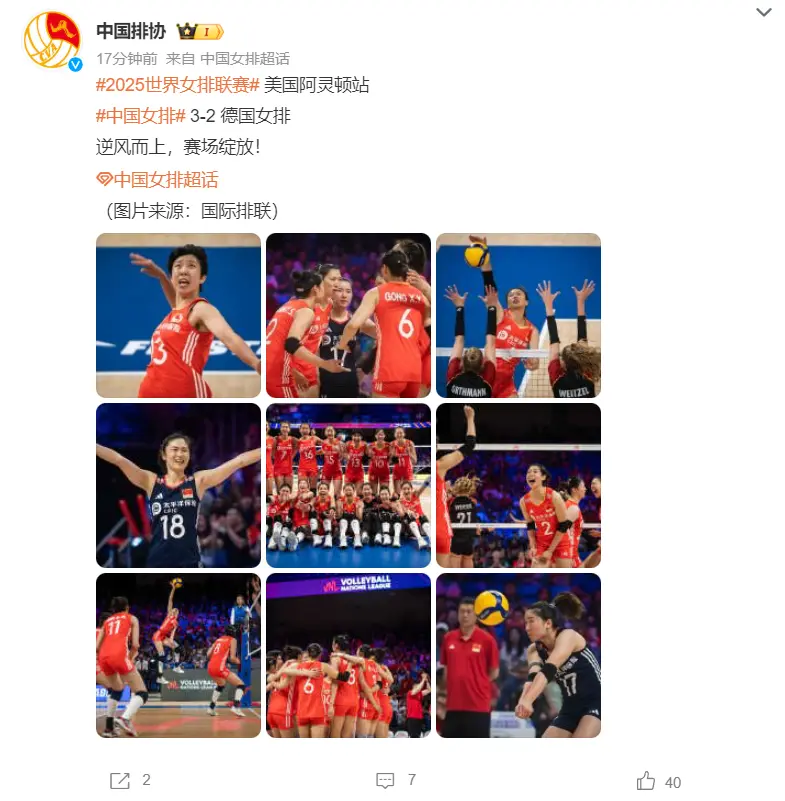View photo of player 17 receiving ball

pos(518,655)
